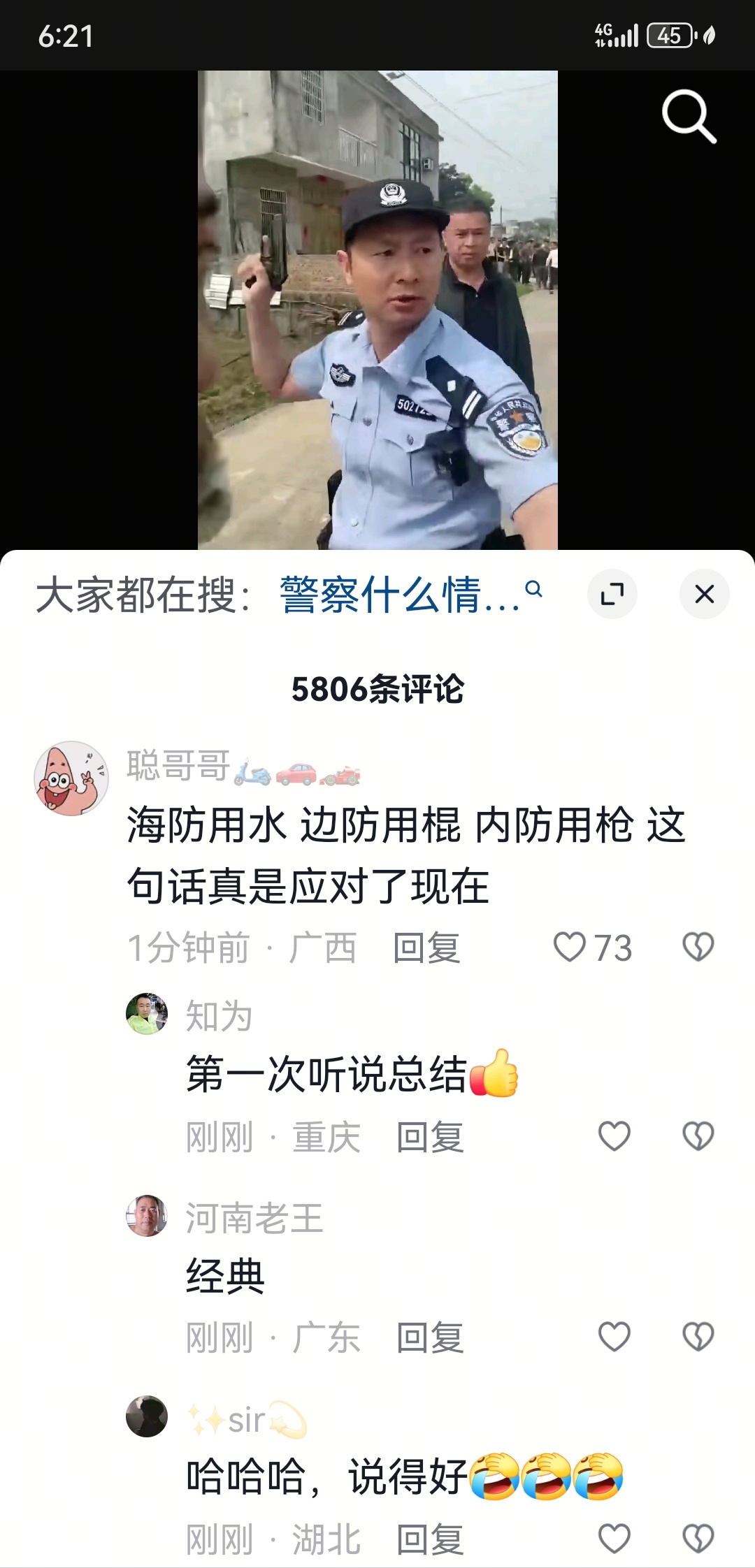
Task: Reply to 聪哥哥's comment
Action: point(426,948)
